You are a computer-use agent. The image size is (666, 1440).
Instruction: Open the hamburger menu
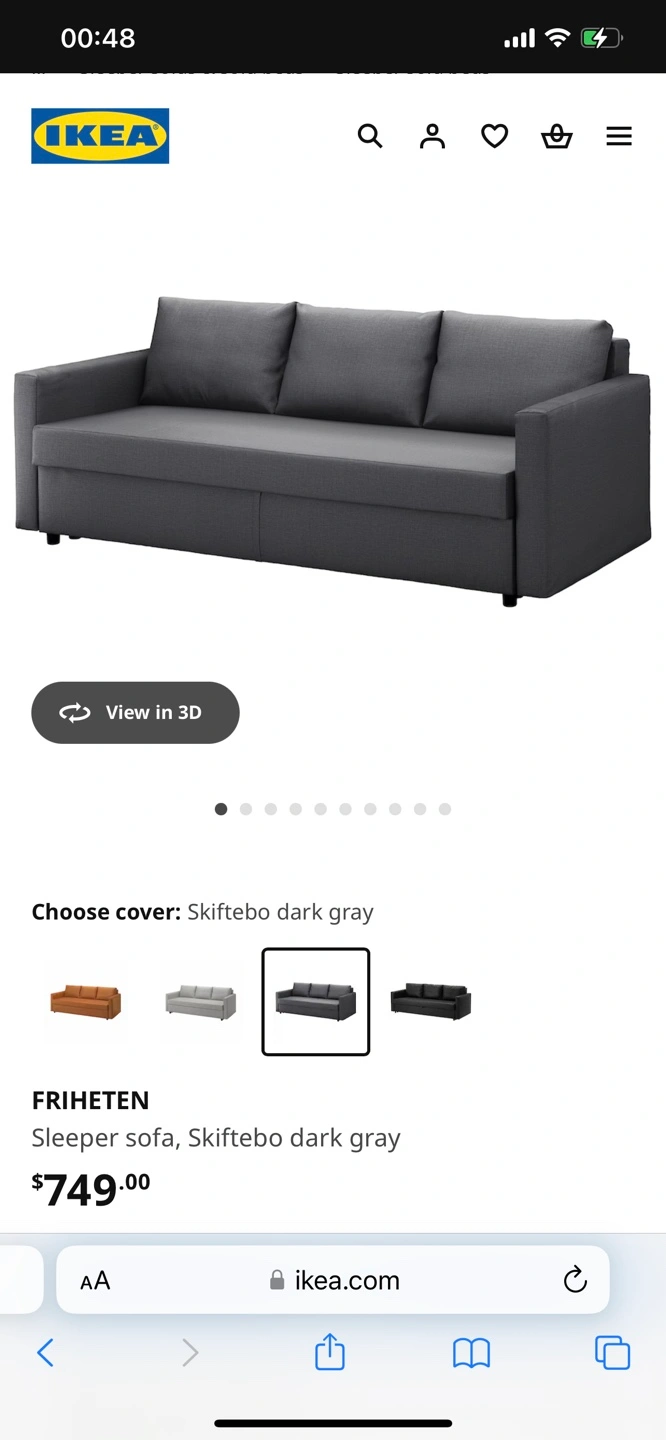pos(619,136)
